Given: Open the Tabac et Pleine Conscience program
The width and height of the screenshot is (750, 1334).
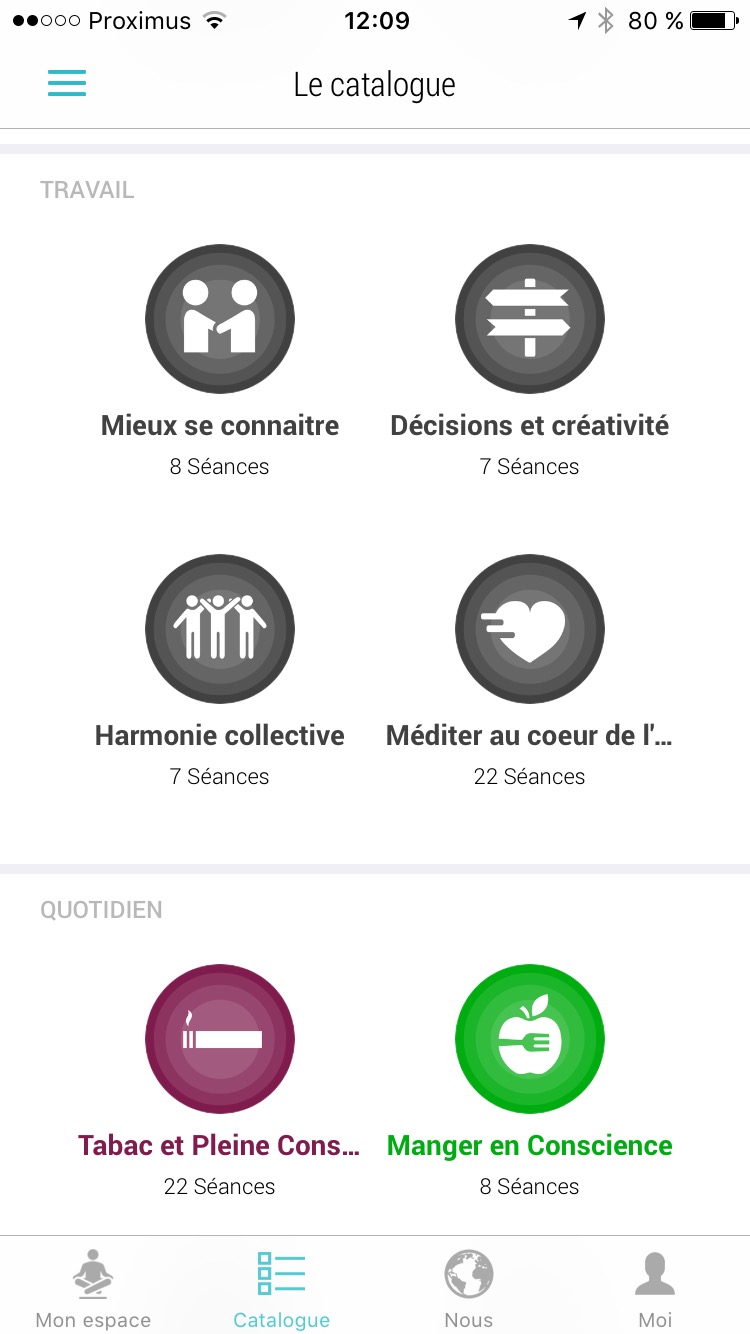Looking at the screenshot, I should (220, 1039).
